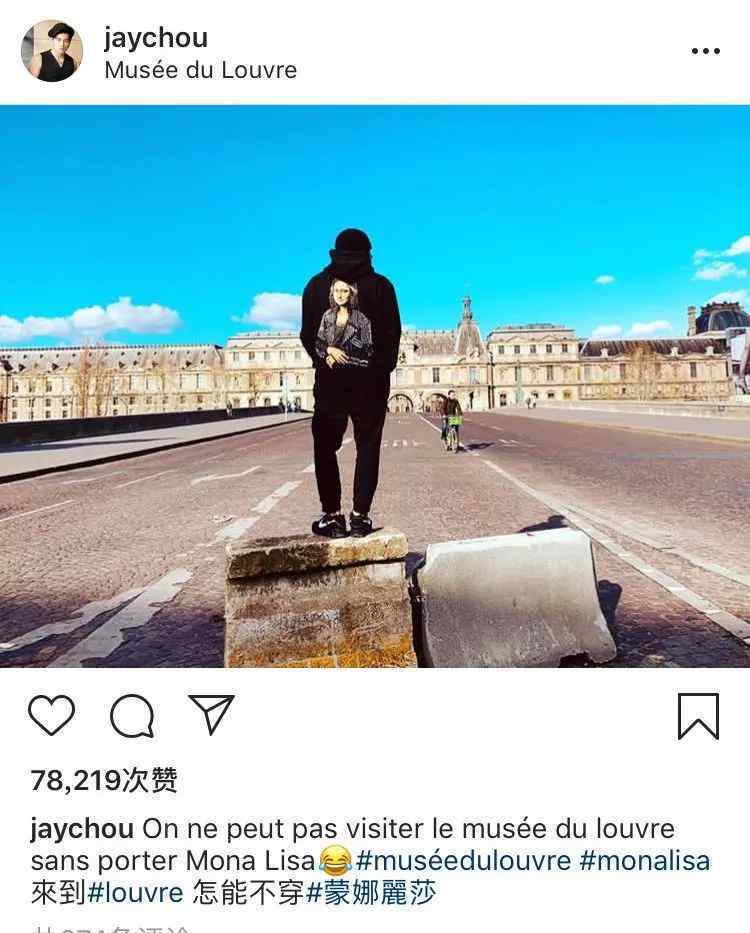Screen dimensions: 750x933
Task: Bookmark this post
Action: [x=698, y=716]
